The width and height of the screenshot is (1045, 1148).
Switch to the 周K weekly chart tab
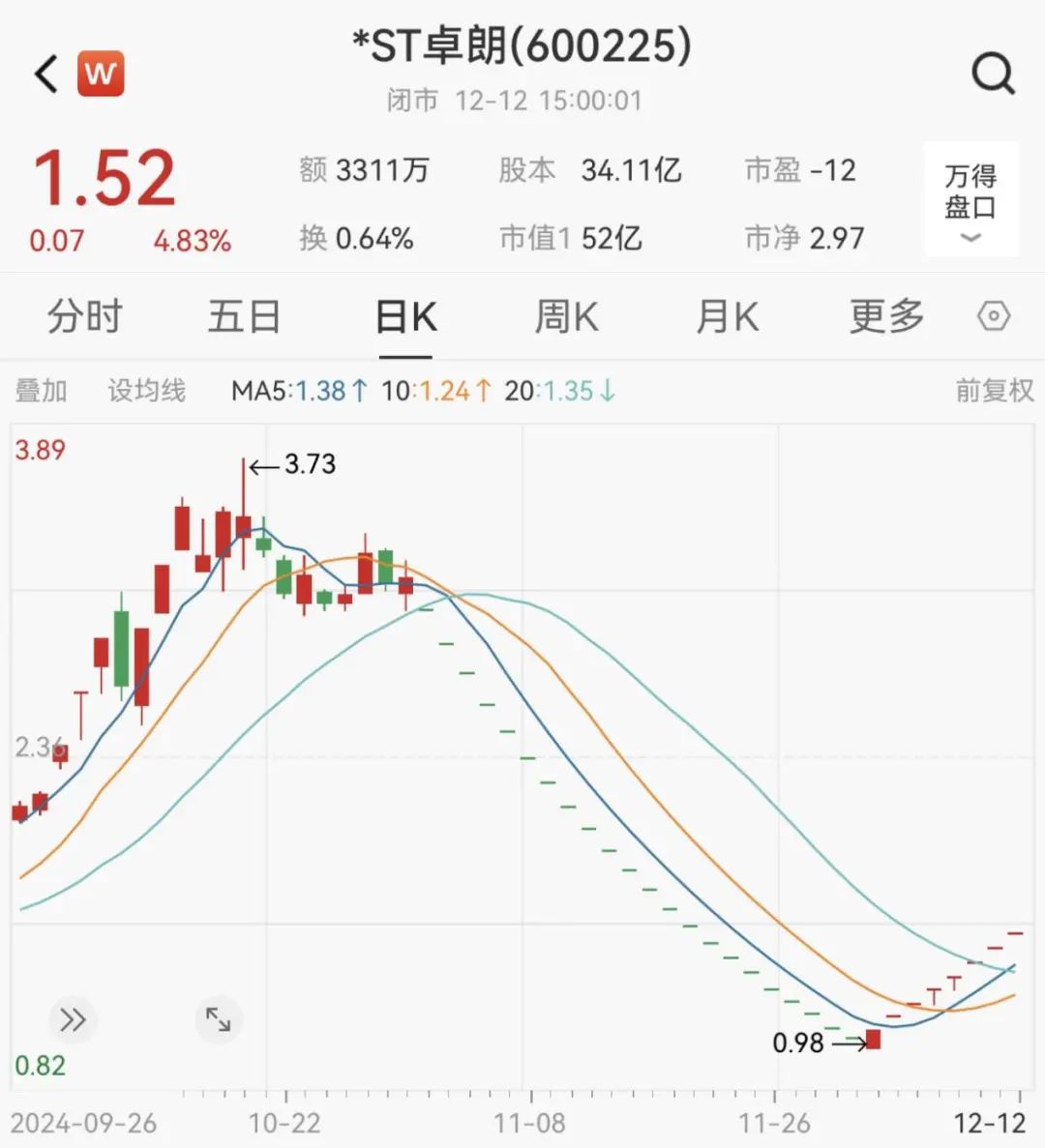tap(566, 316)
